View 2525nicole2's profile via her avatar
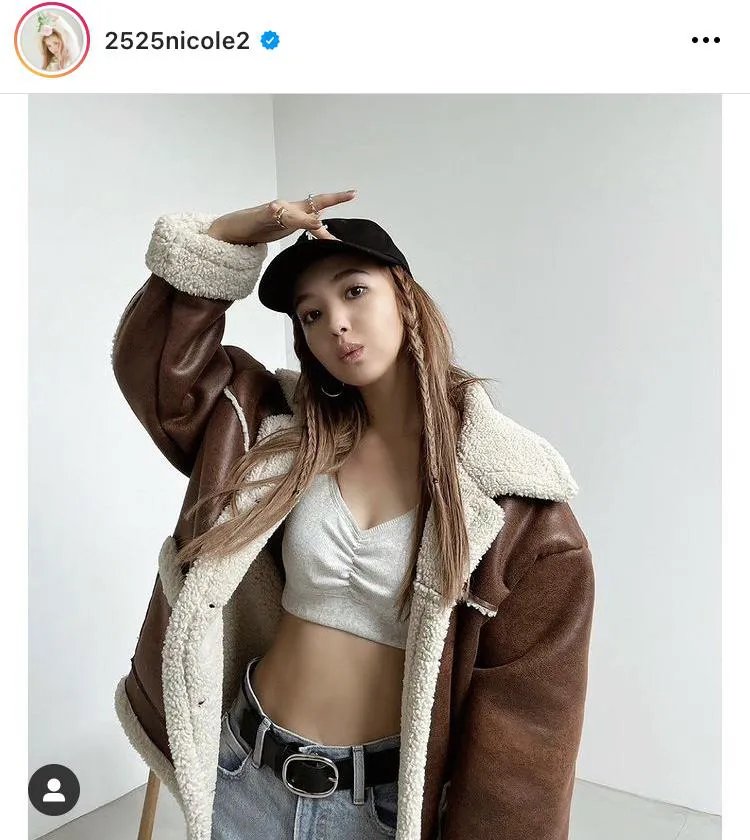 [x=52, y=40]
